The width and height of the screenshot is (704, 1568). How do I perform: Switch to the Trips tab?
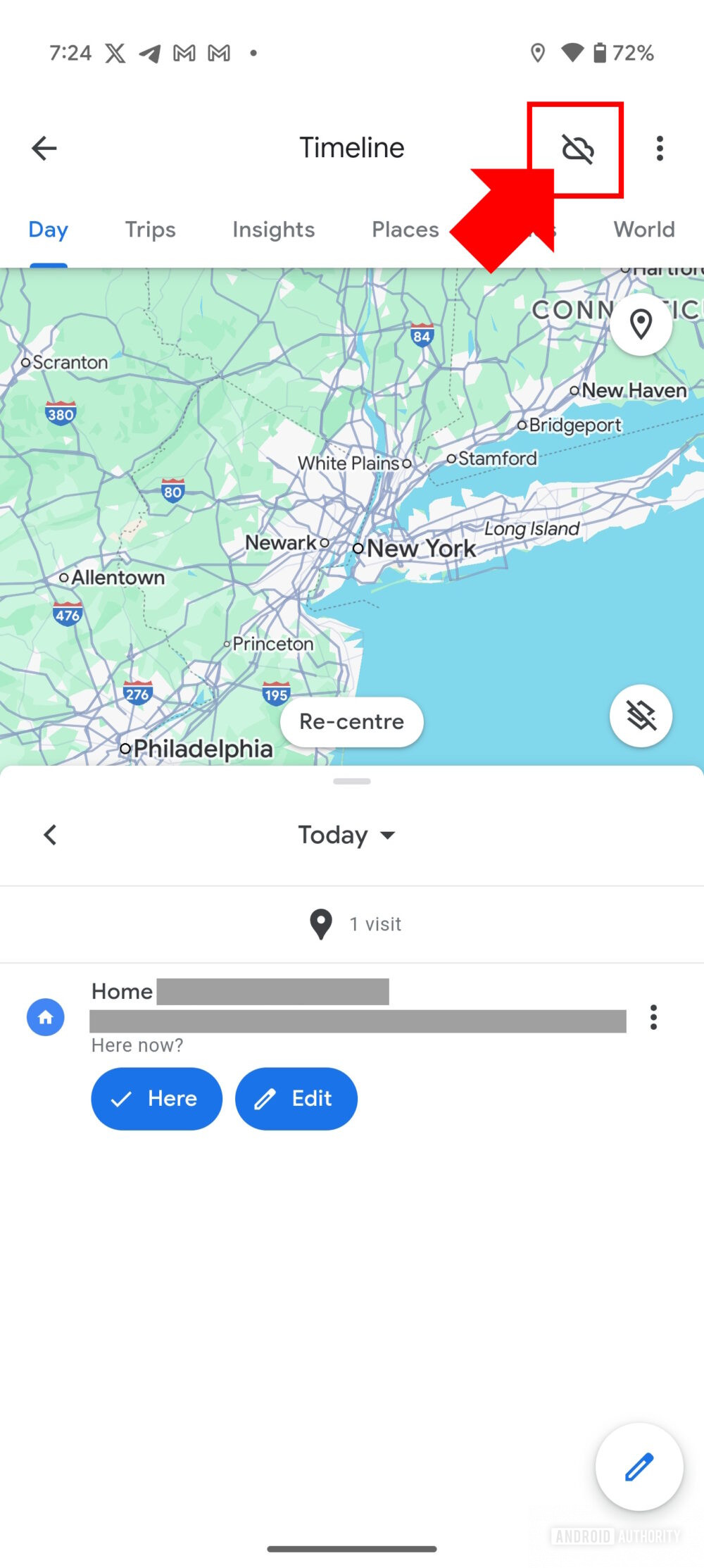coord(149,229)
